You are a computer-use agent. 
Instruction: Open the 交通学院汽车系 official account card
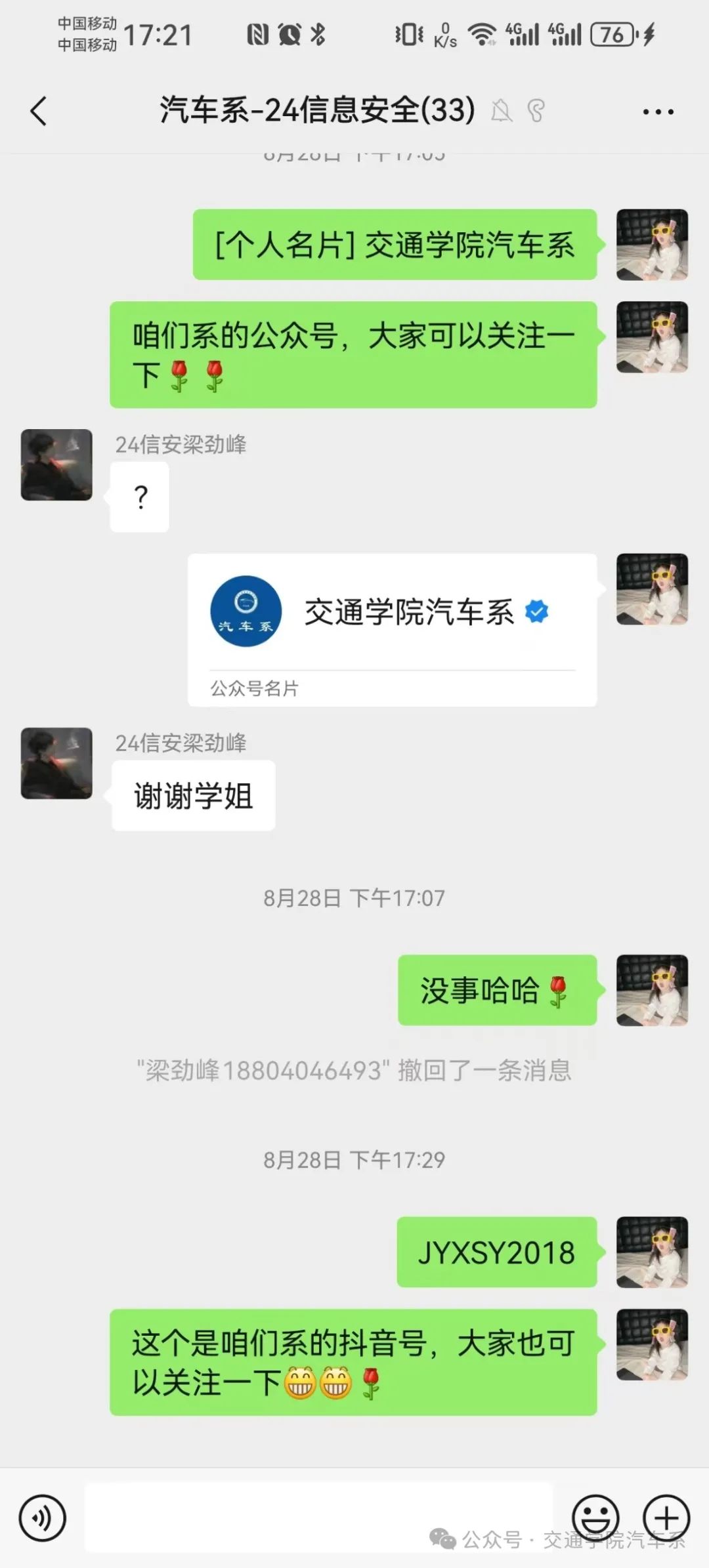pos(392,629)
